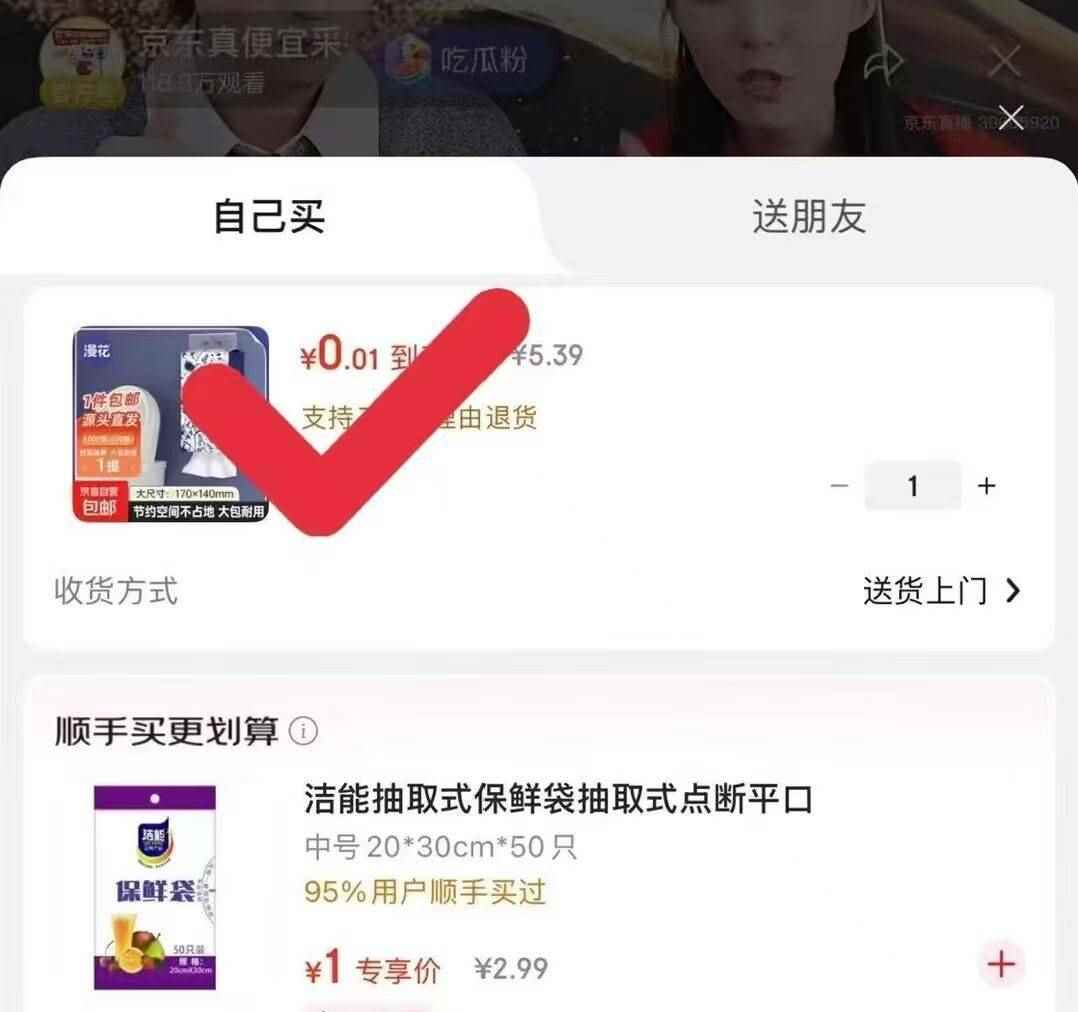Open the 洁能保鲜袋 product image
Viewport: 1078px width, 1012px height.
155,888
